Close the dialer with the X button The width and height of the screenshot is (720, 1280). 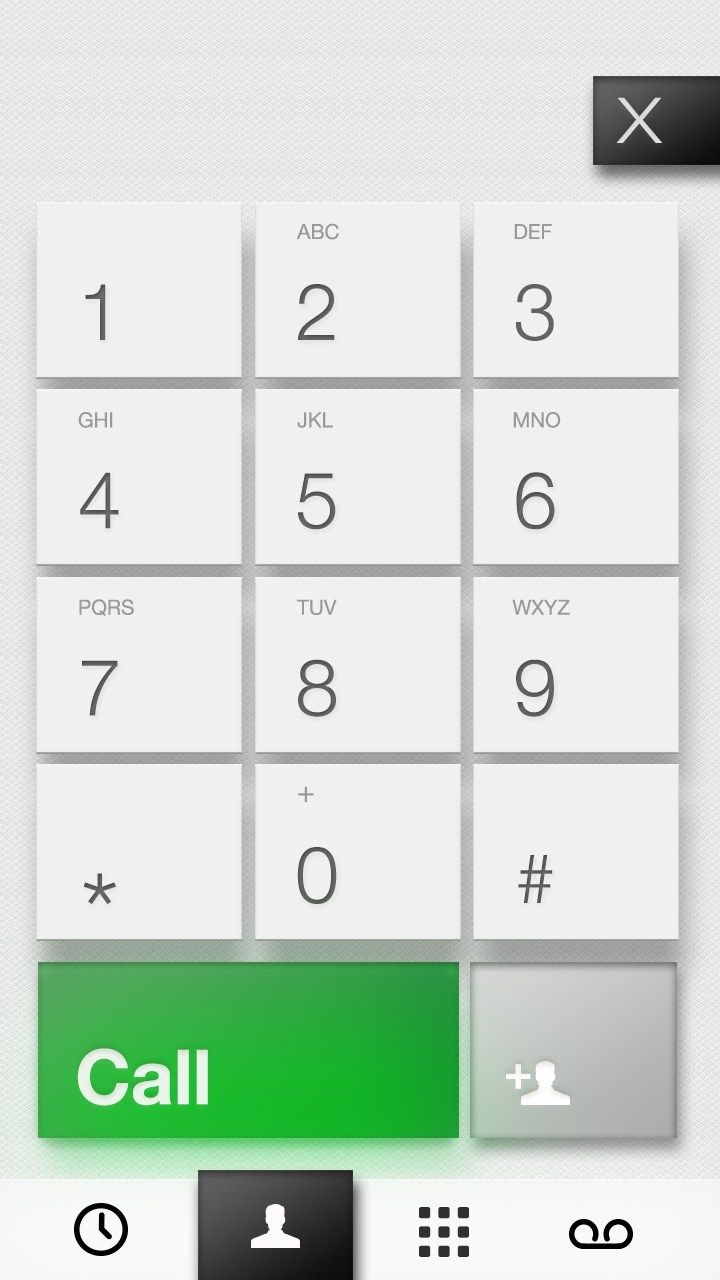[655, 121]
